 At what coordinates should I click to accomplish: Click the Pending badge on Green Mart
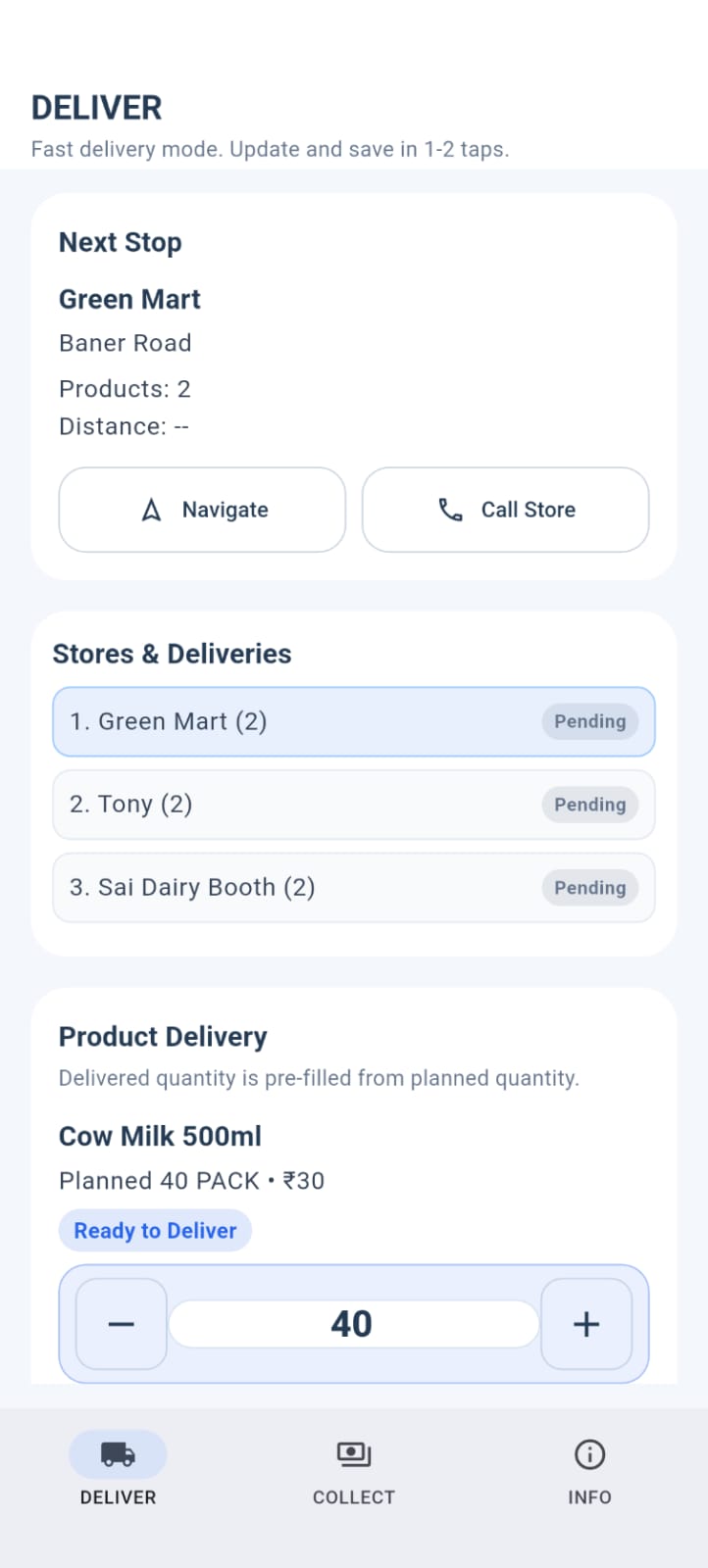coord(589,721)
